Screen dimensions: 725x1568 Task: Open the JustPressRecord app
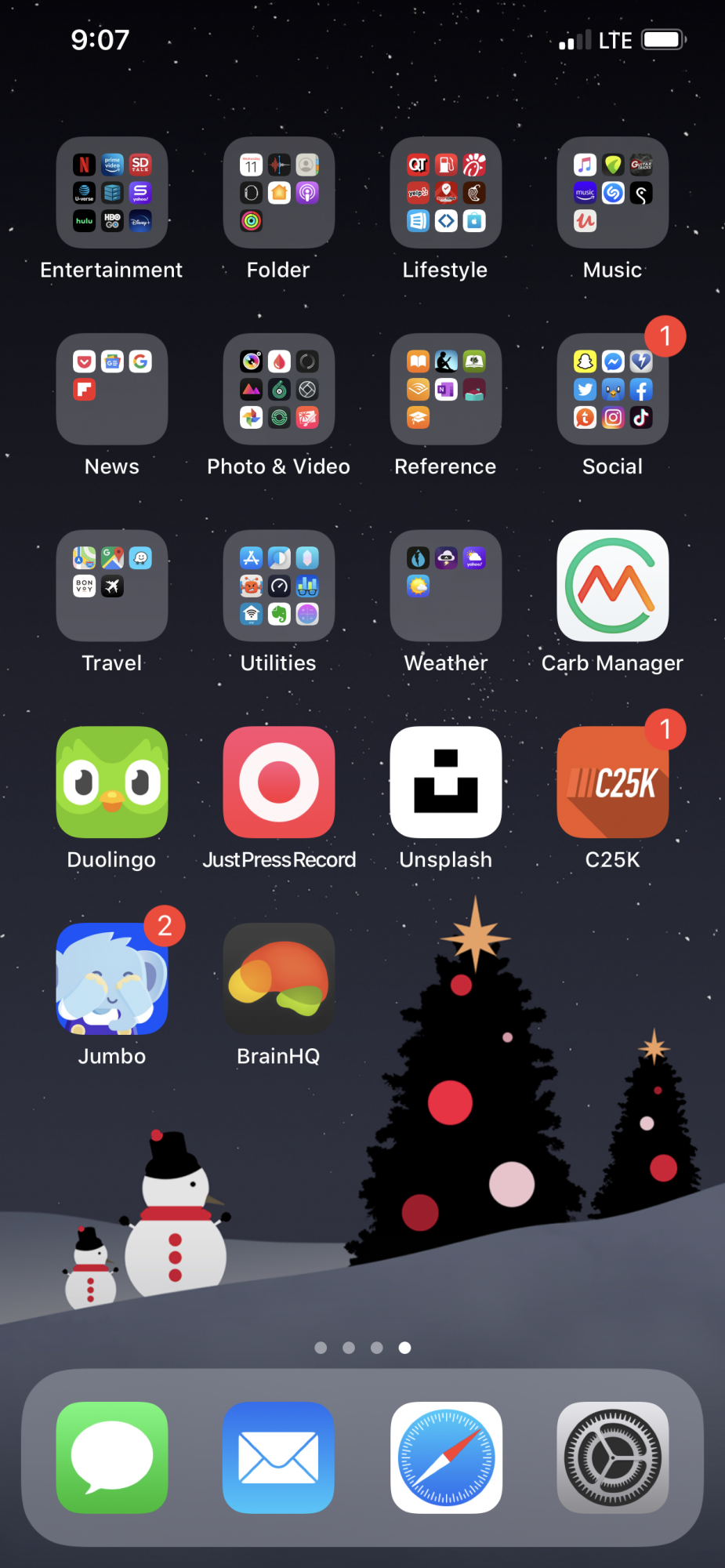(279, 782)
